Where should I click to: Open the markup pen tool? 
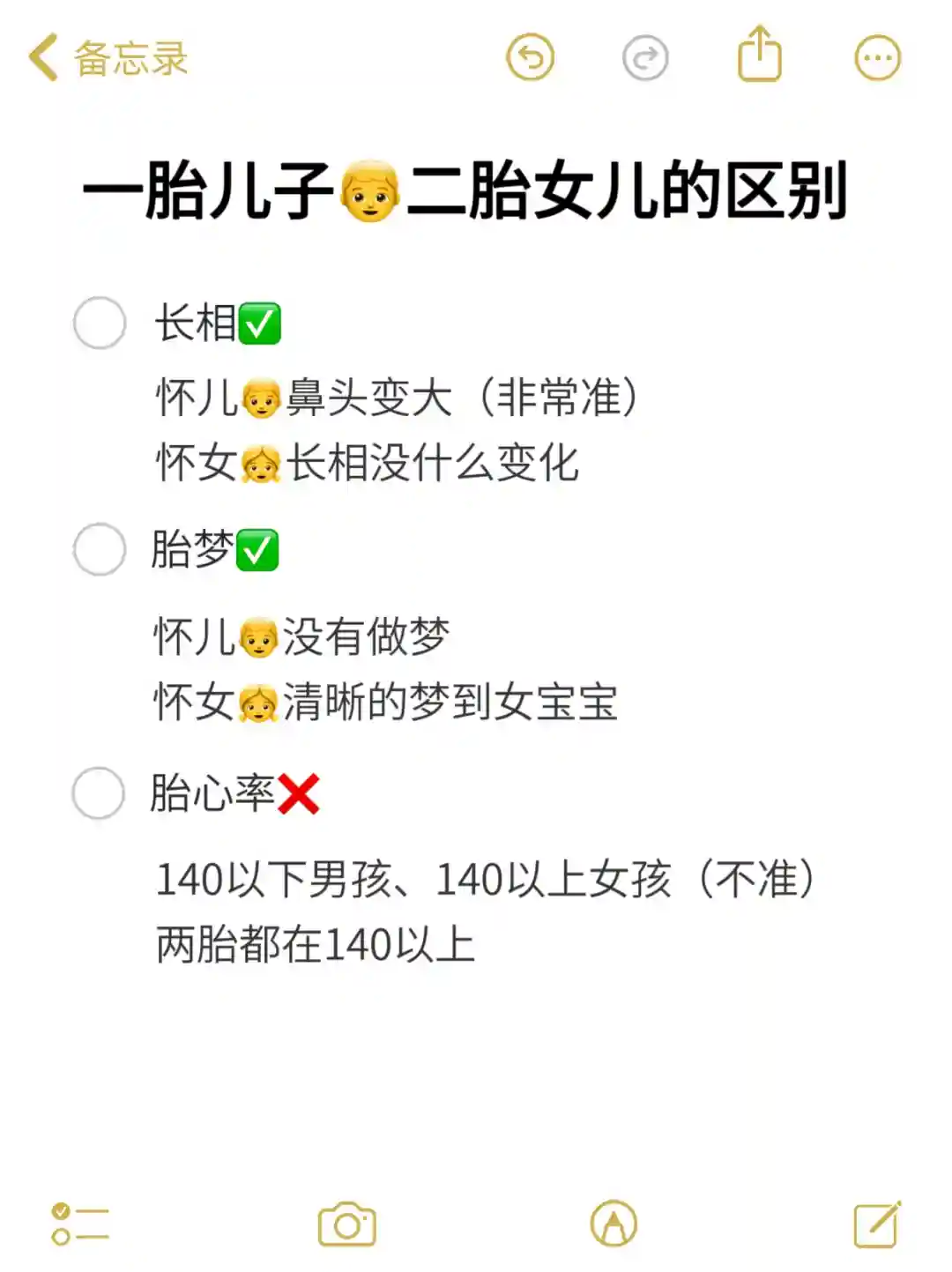(x=614, y=1224)
